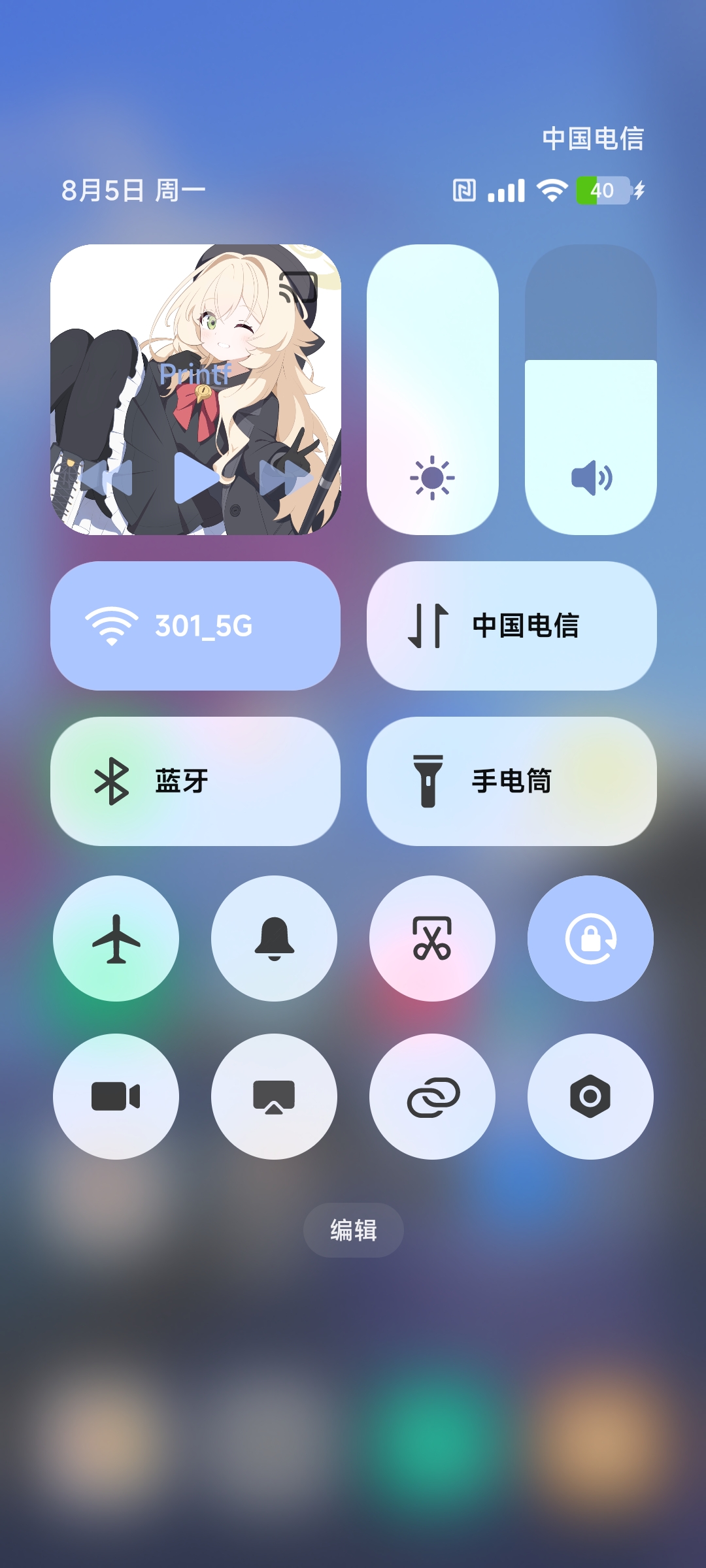The image size is (706, 1568).
Task: Open the screen cast tile
Action: (274, 1096)
